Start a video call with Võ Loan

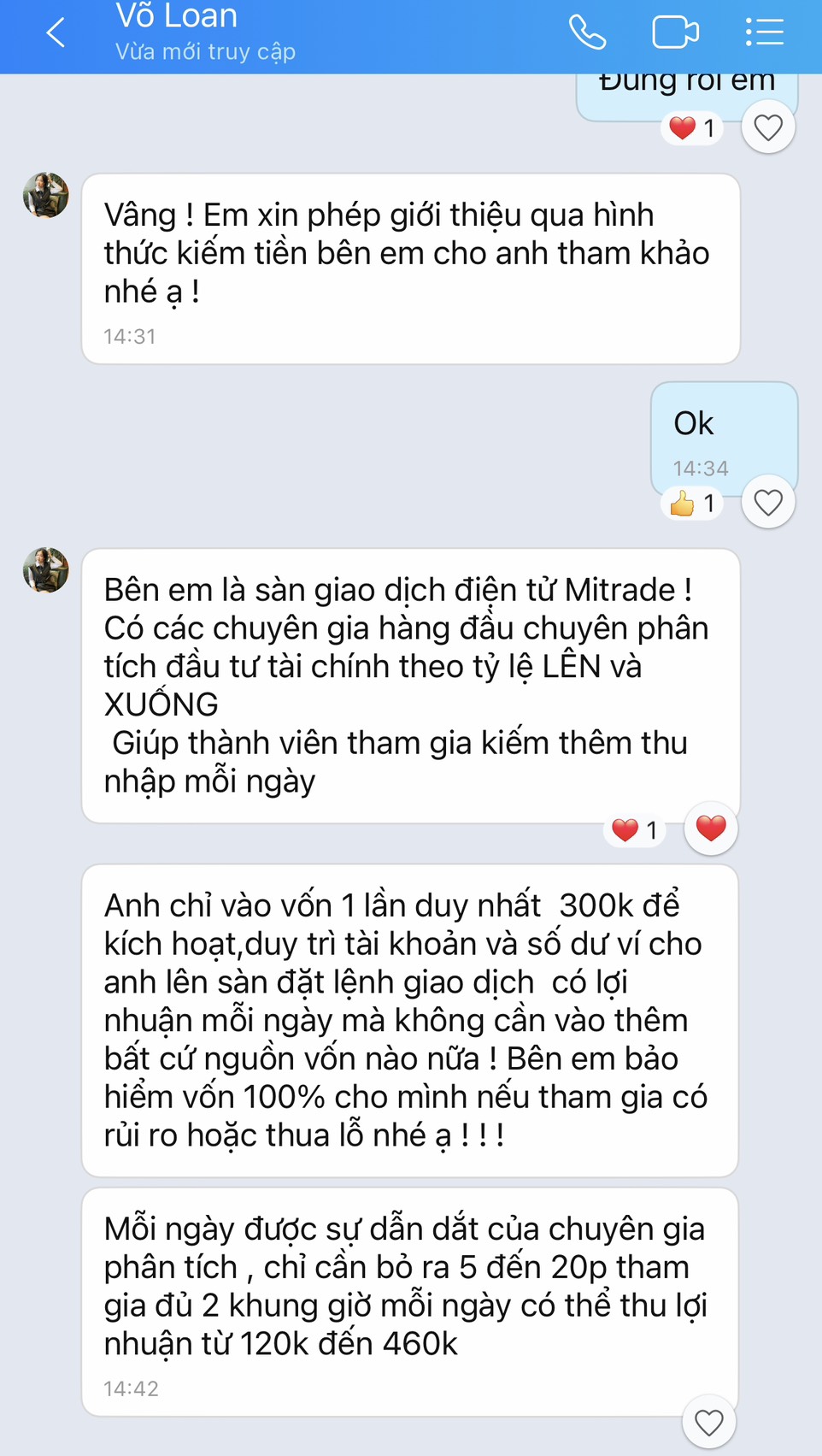675,32
